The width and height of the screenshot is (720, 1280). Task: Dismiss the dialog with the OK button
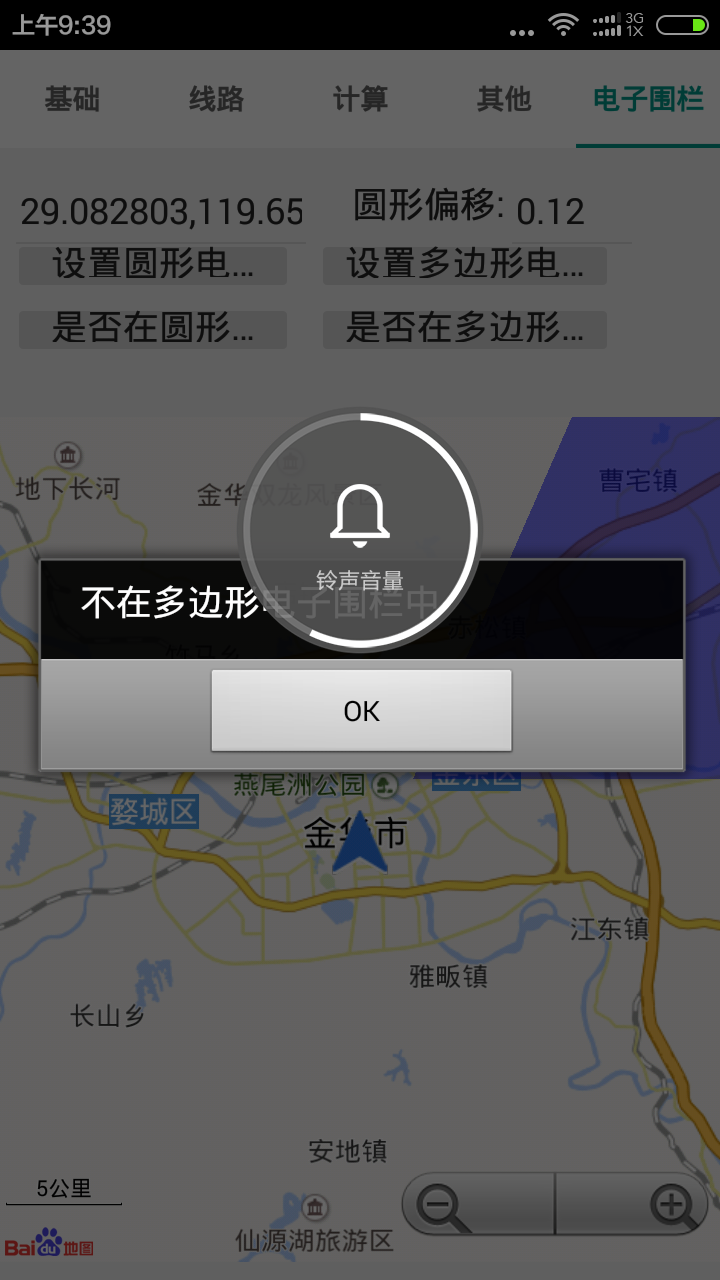pyautogui.click(x=361, y=711)
